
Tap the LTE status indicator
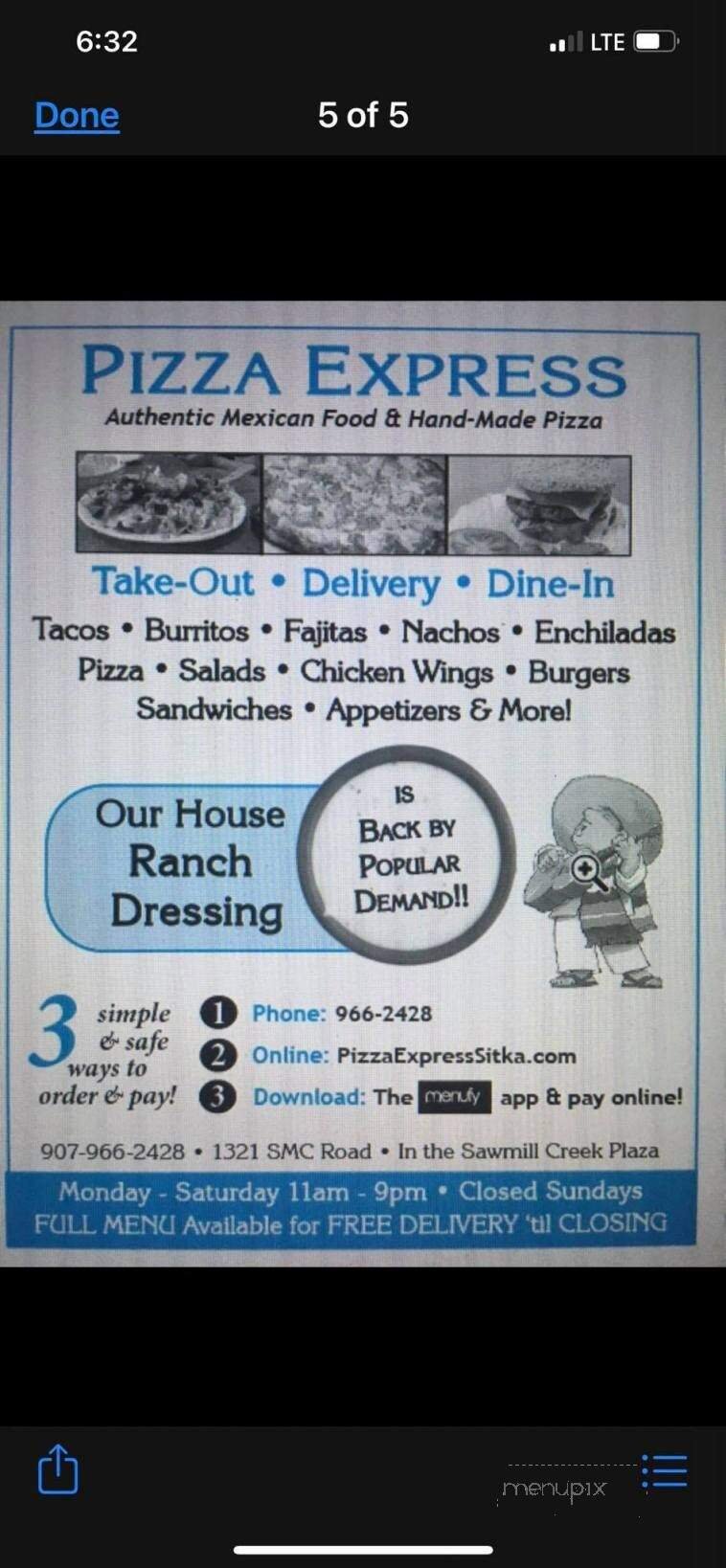[609, 40]
